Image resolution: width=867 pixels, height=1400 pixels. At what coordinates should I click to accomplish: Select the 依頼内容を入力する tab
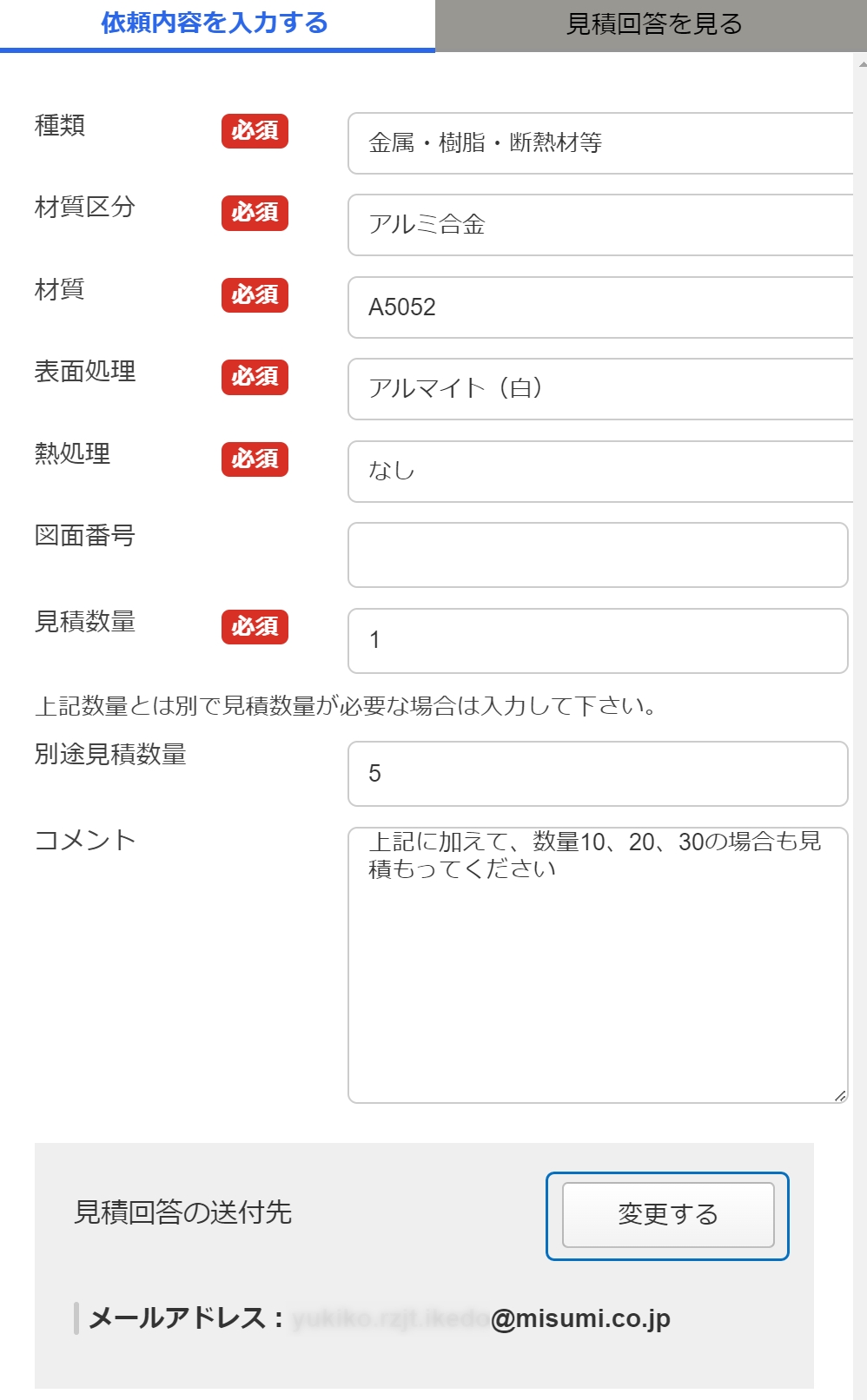[x=215, y=23]
